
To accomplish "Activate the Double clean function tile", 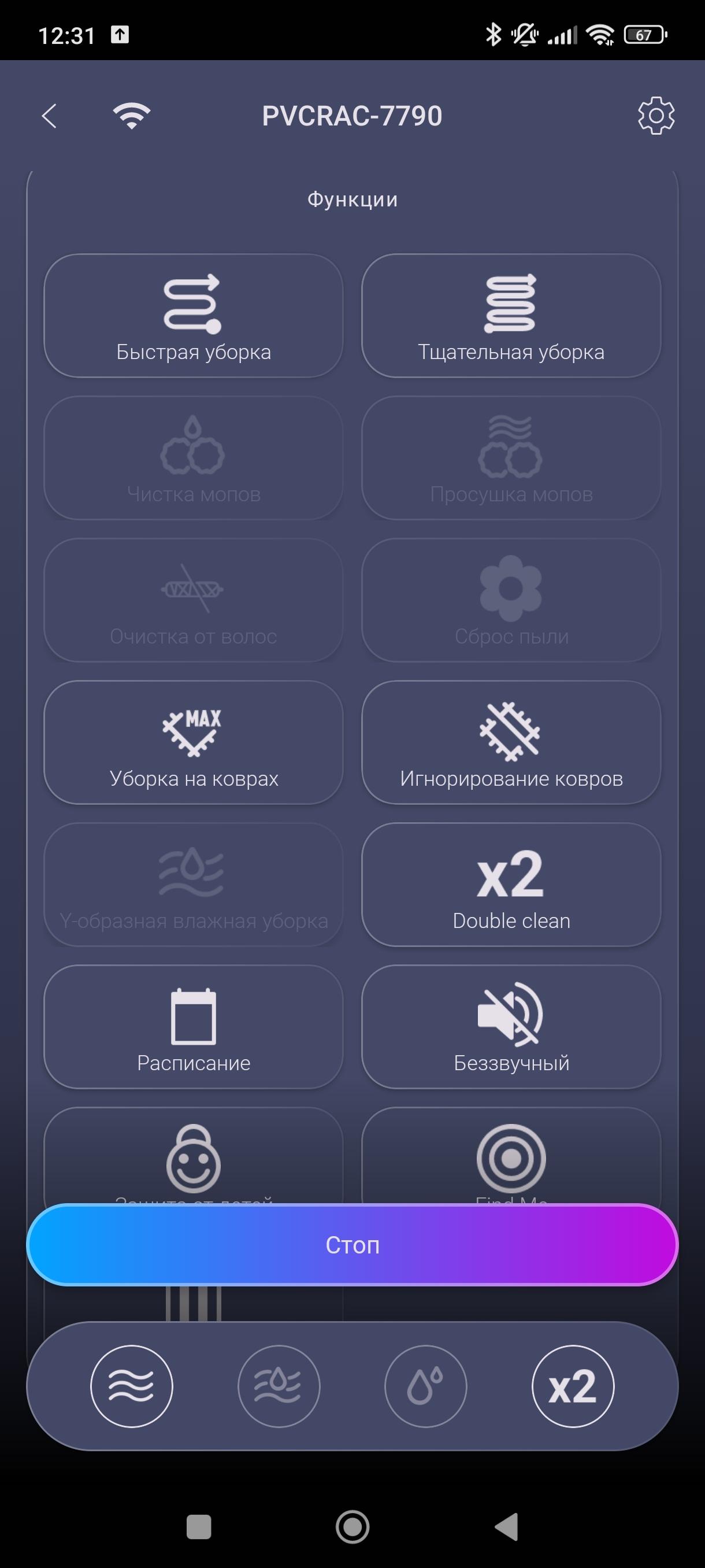I will [511, 885].
